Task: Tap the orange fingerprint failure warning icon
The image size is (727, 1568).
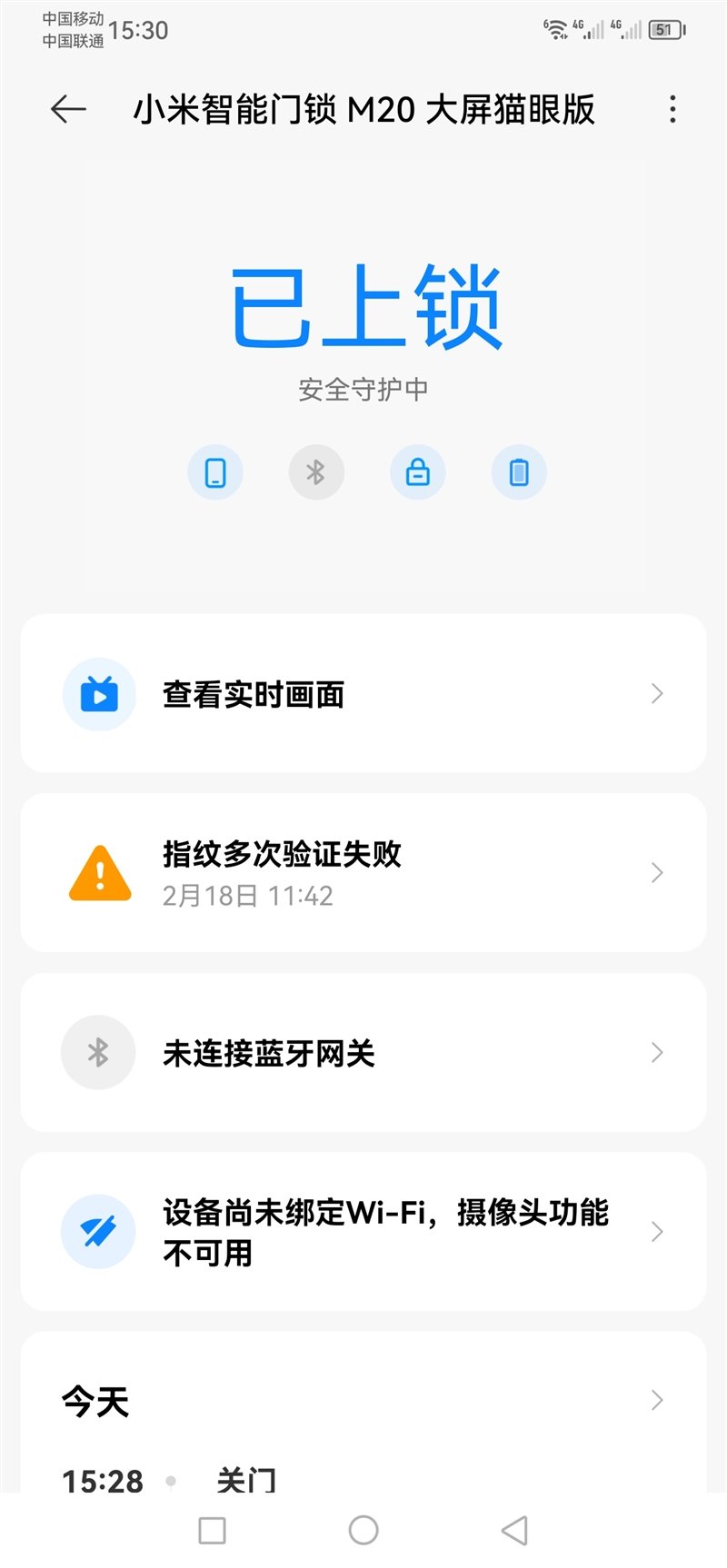Action: [x=98, y=871]
